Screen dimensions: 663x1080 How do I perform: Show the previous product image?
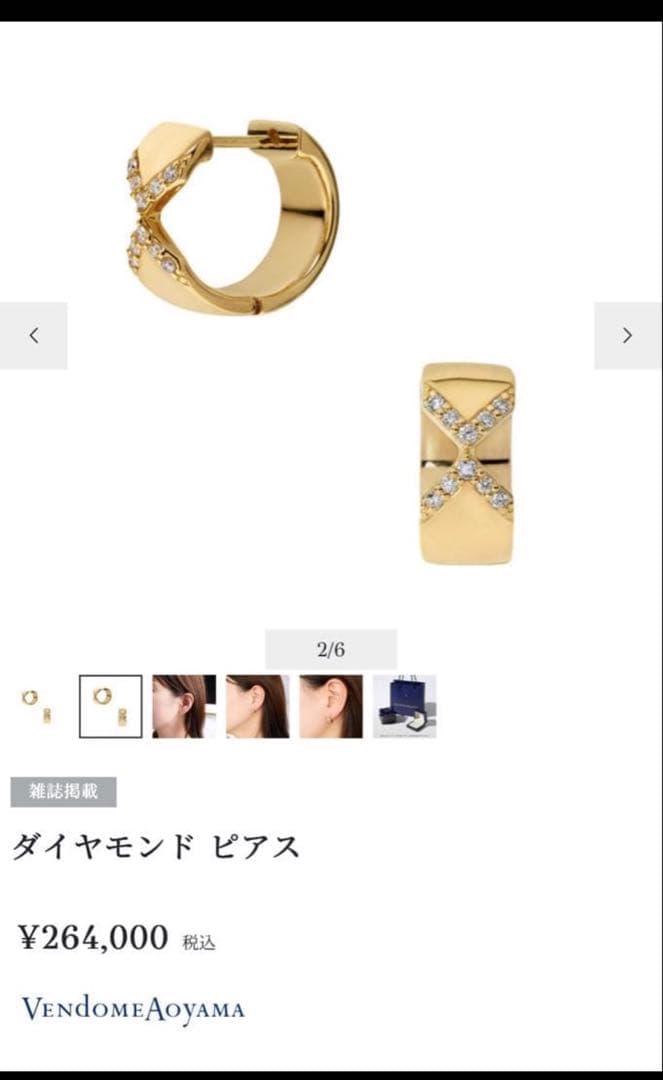[33, 336]
